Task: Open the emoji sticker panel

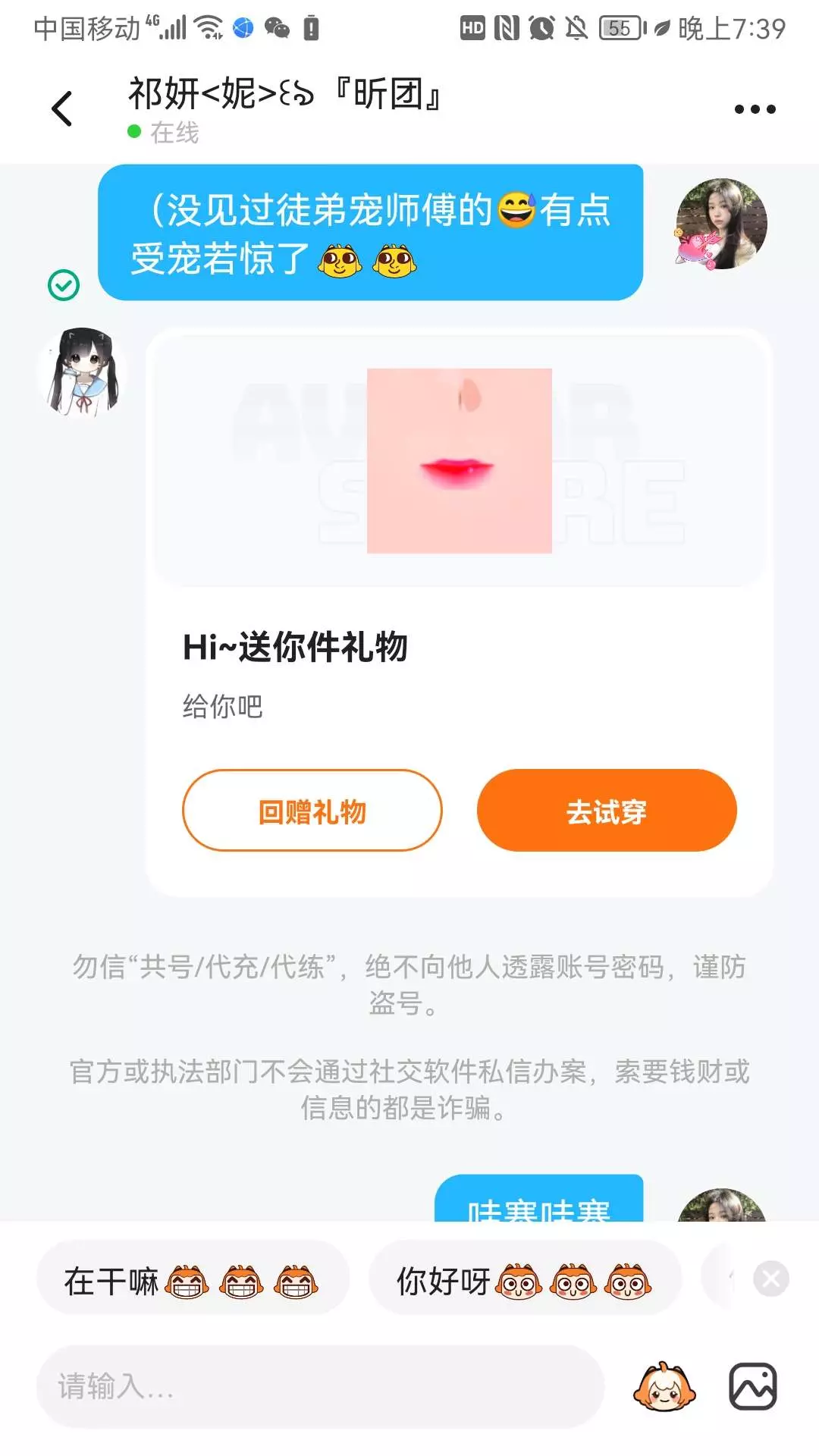Action: [x=664, y=1387]
